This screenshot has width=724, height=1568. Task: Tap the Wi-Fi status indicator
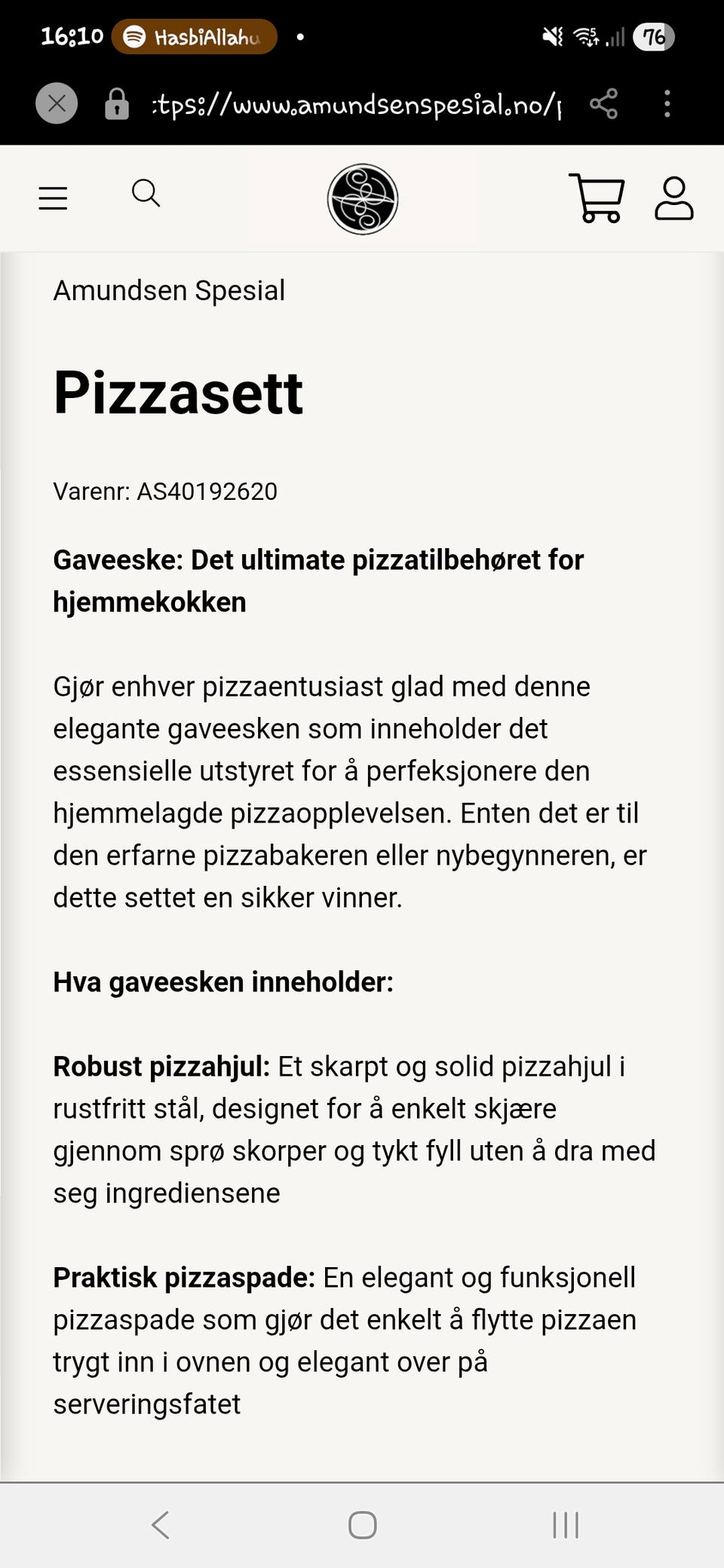click(x=587, y=35)
